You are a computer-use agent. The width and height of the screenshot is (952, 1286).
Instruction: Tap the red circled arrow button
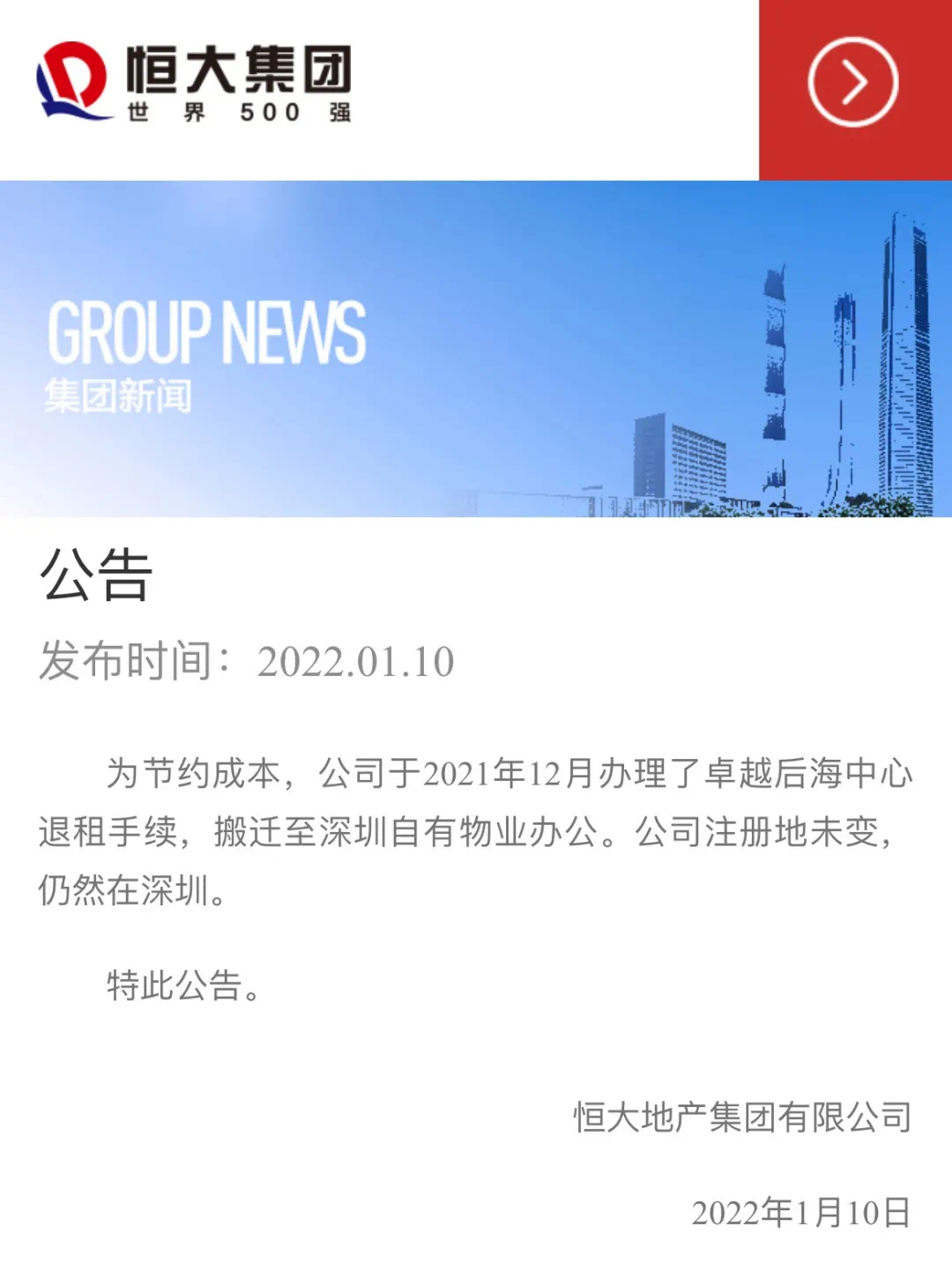coord(852,83)
